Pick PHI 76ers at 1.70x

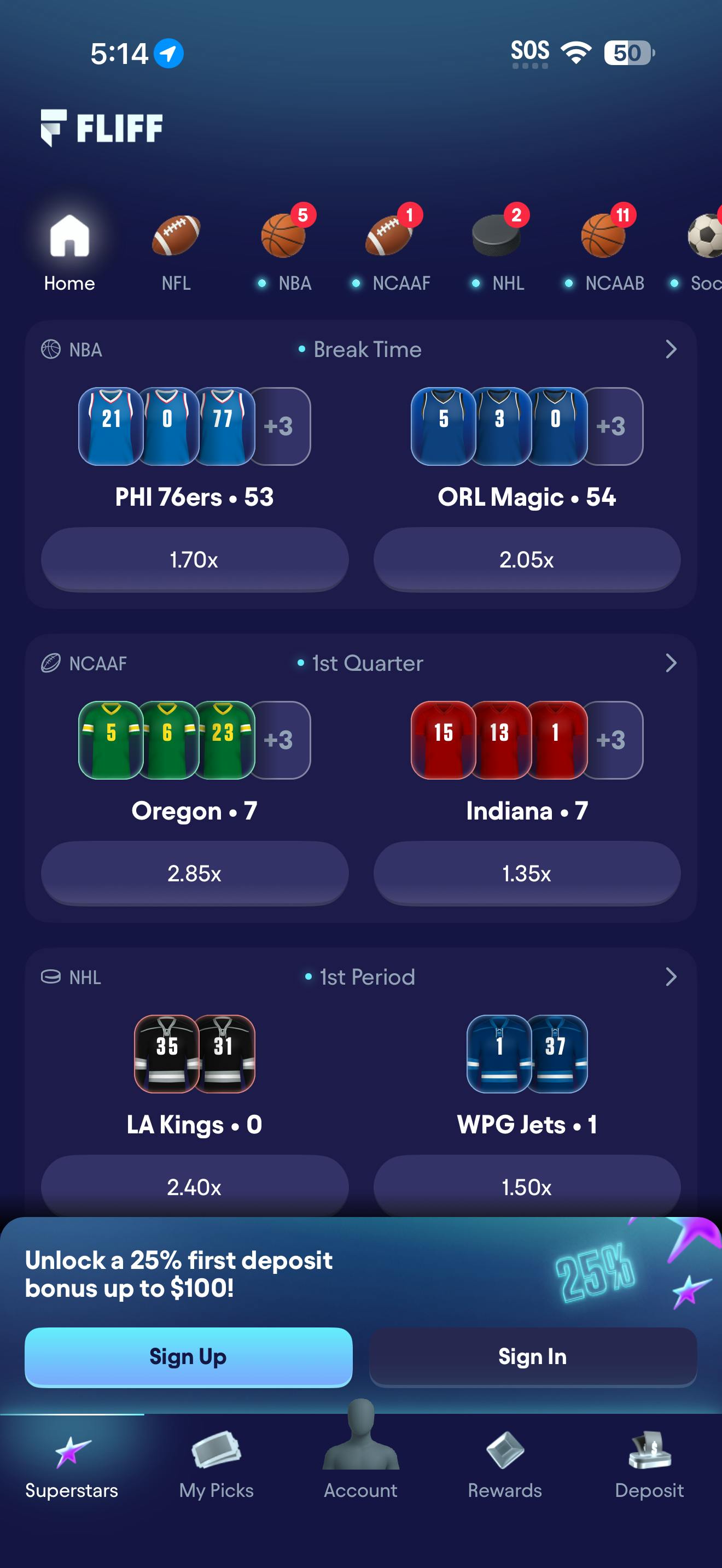[x=194, y=559]
